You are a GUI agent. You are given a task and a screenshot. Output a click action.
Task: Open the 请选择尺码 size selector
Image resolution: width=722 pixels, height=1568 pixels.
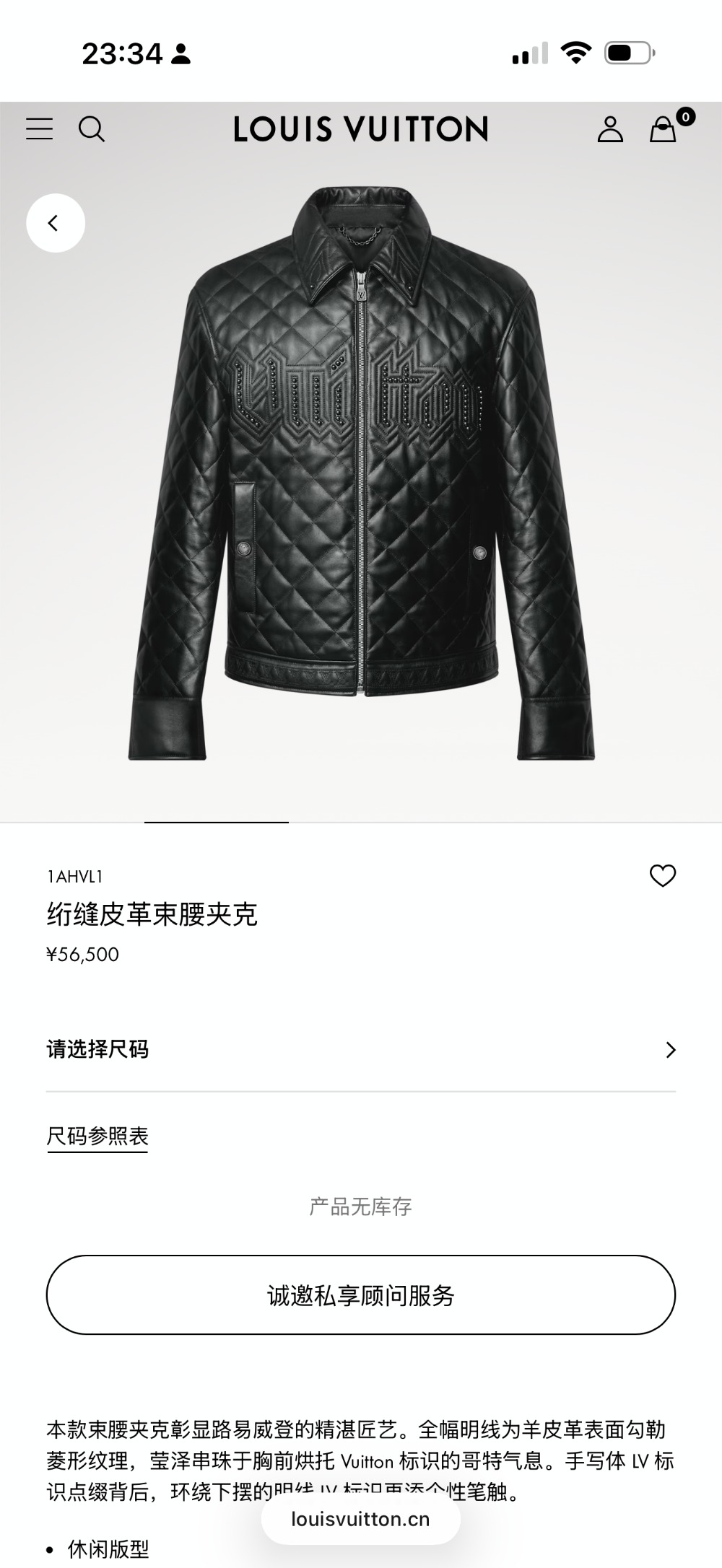click(361, 1049)
